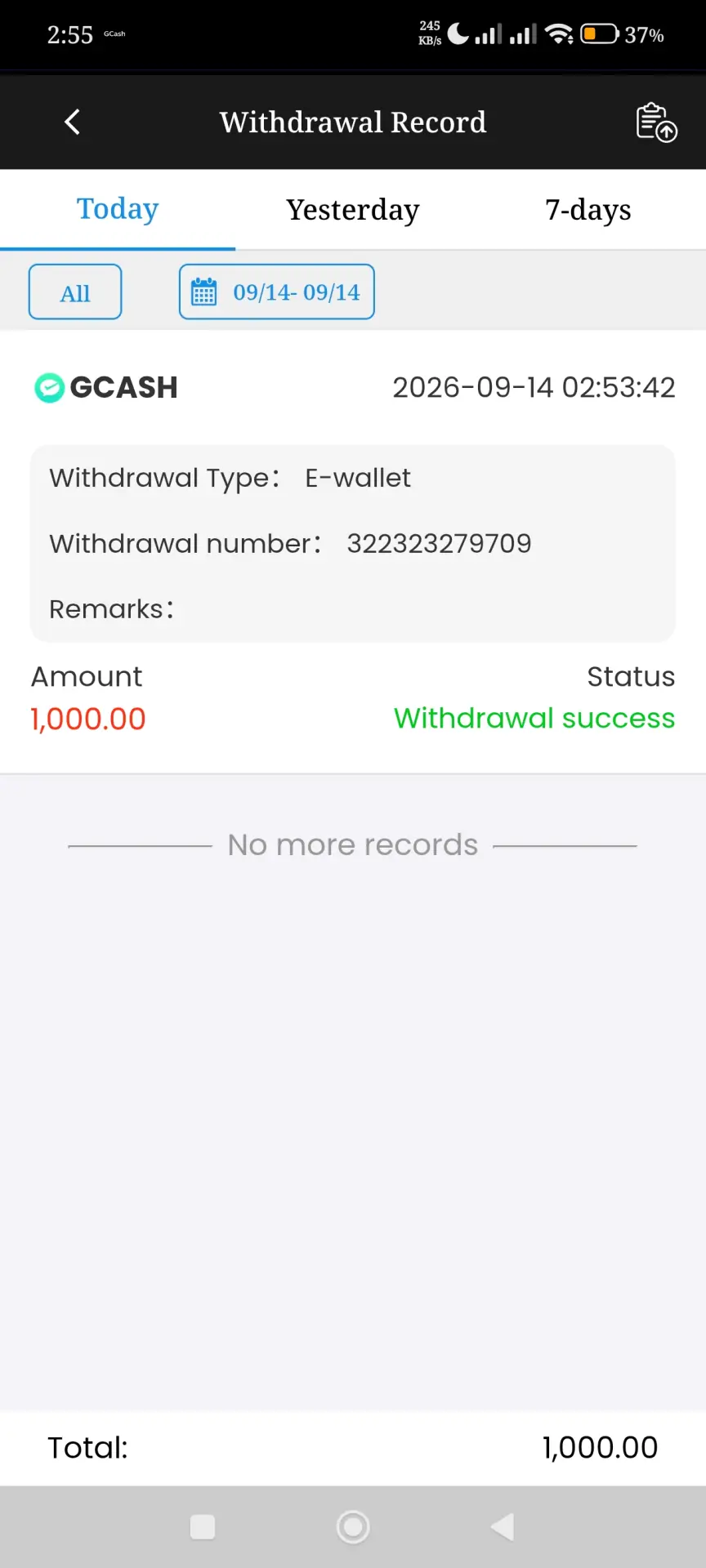Open the 09/14- 09/14 date range picker
This screenshot has width=706, height=1568.
point(277,292)
